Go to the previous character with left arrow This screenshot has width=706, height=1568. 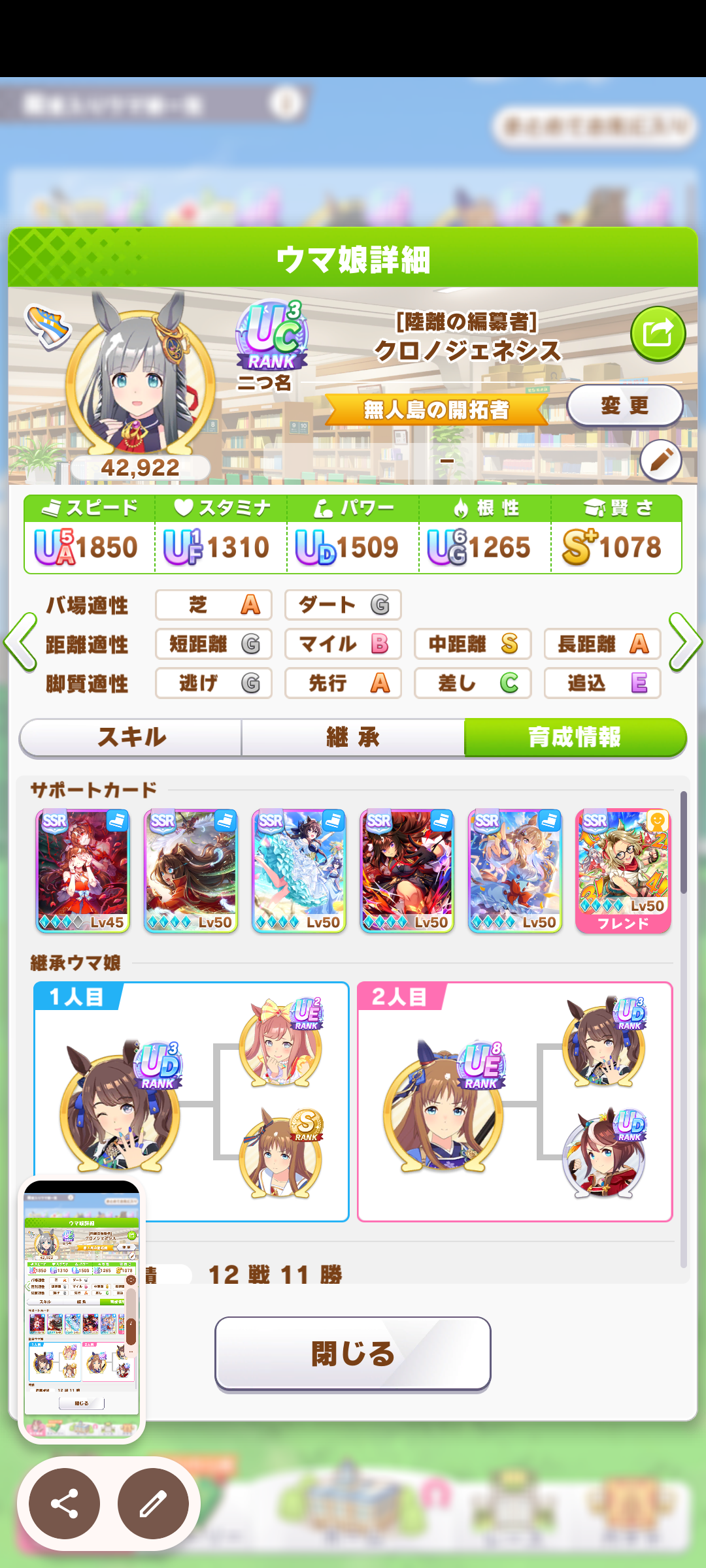[x=20, y=643]
